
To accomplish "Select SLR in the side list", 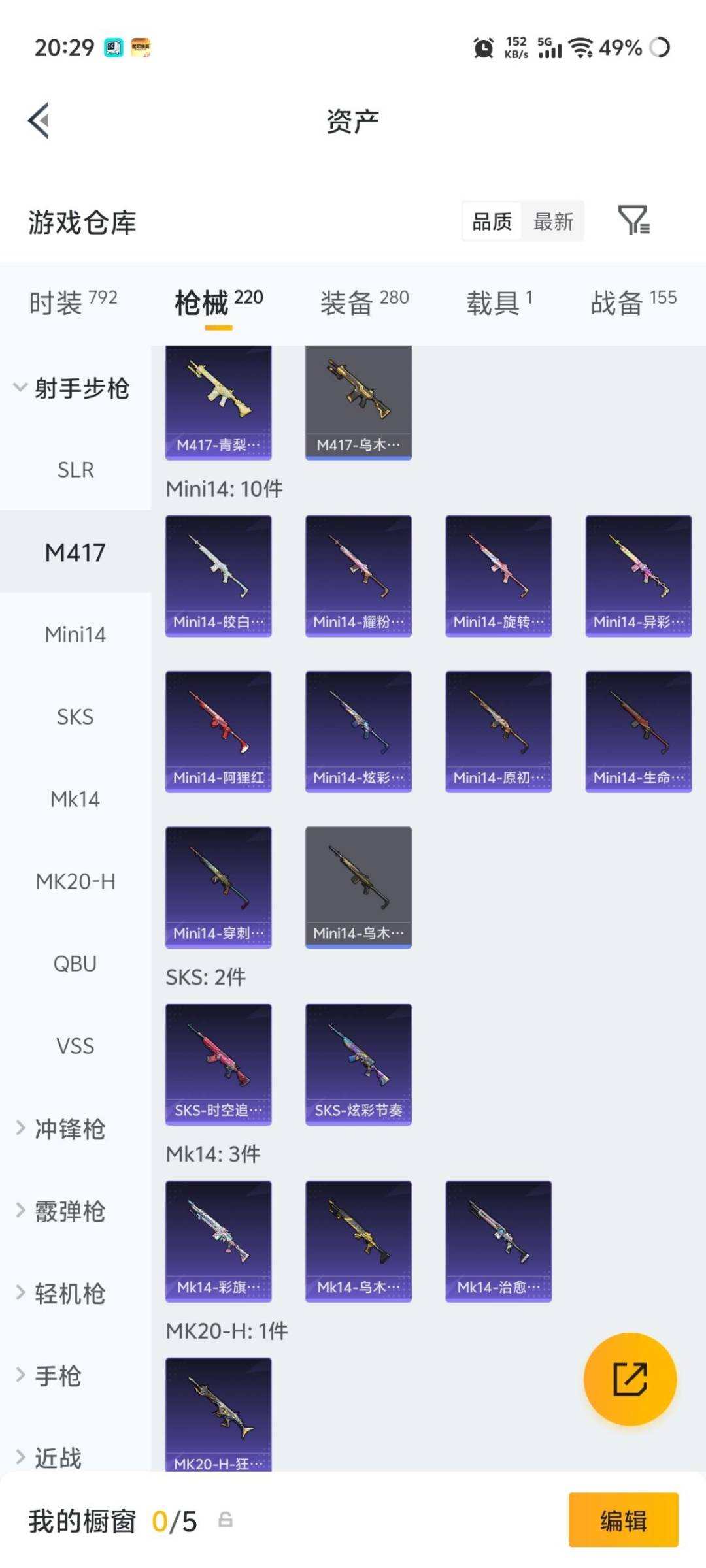I will coord(75,470).
